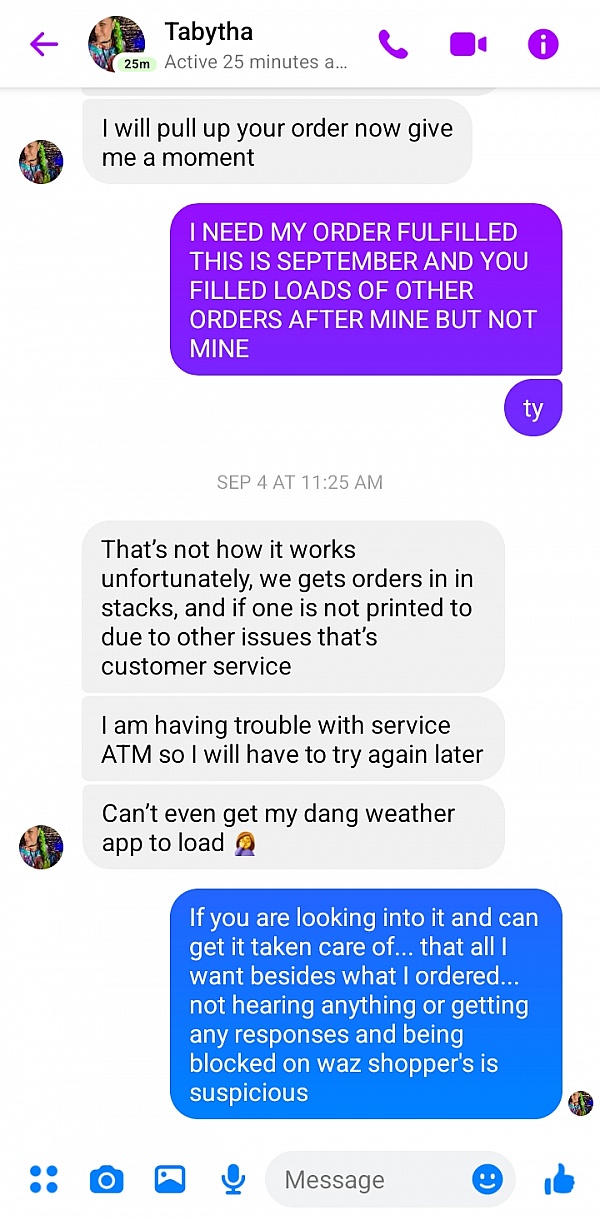Viewport: 600px width, 1220px height.
Task: Go back to the chat list
Action: (x=44, y=44)
